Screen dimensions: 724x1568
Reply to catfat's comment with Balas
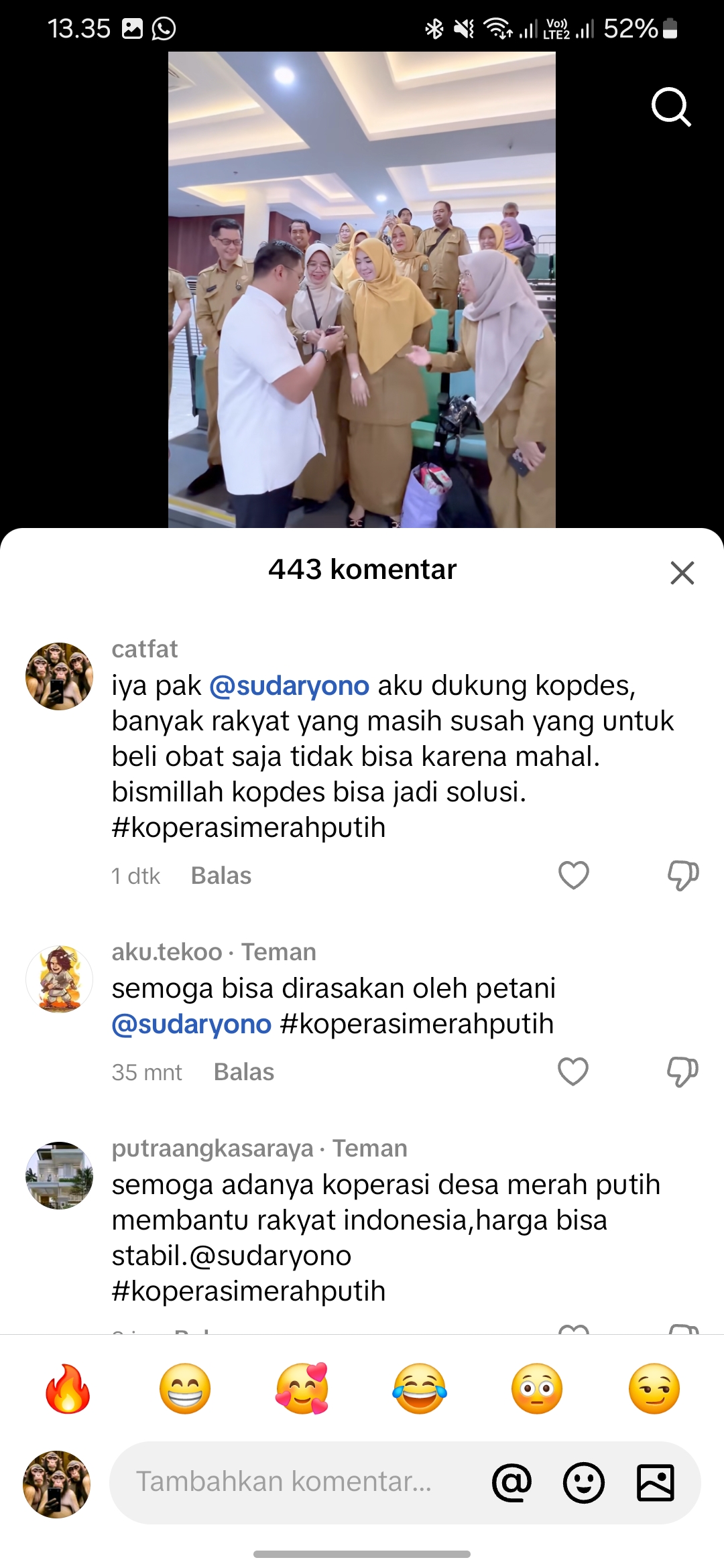(221, 876)
